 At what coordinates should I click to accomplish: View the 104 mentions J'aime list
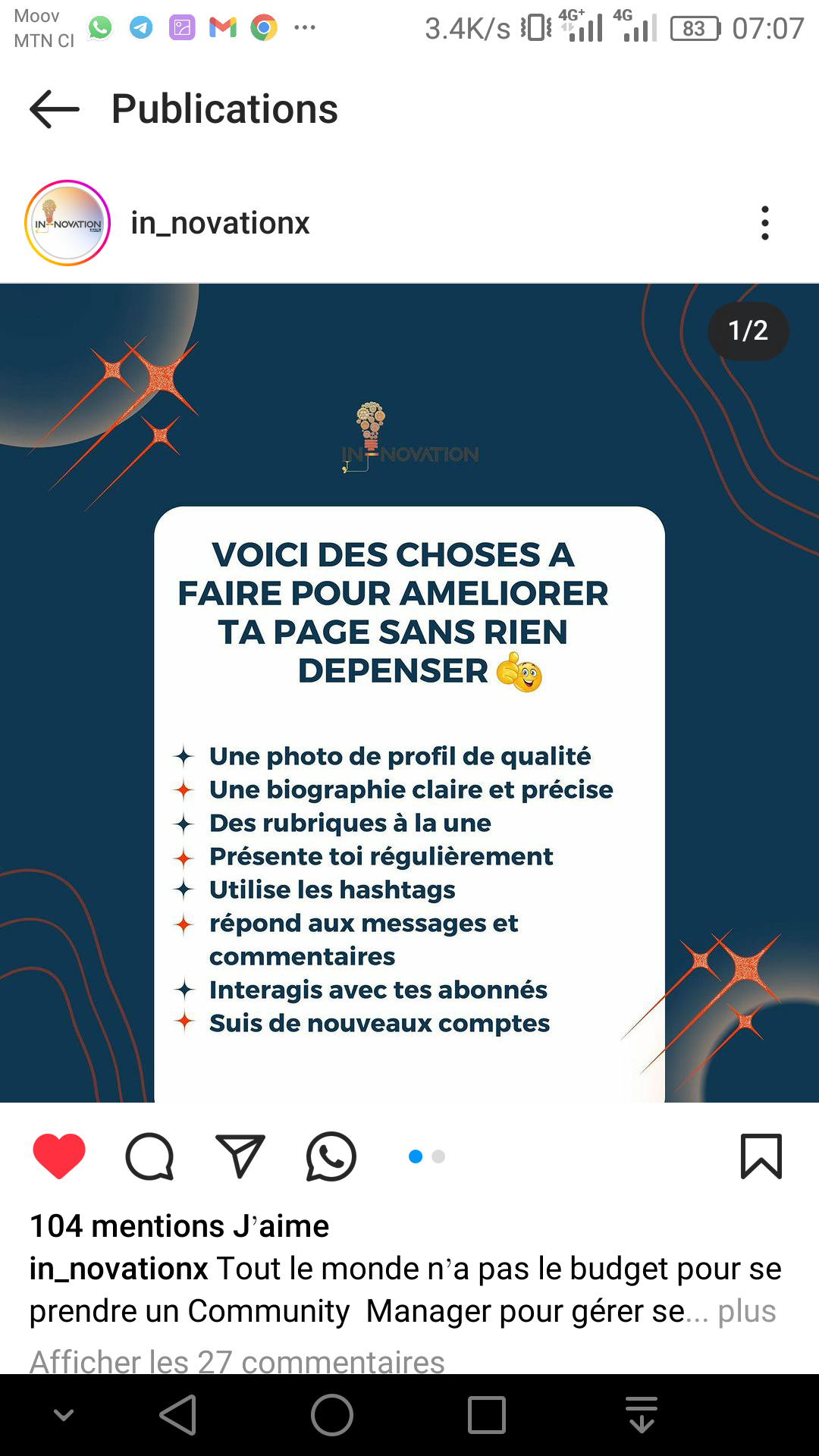(x=180, y=1225)
